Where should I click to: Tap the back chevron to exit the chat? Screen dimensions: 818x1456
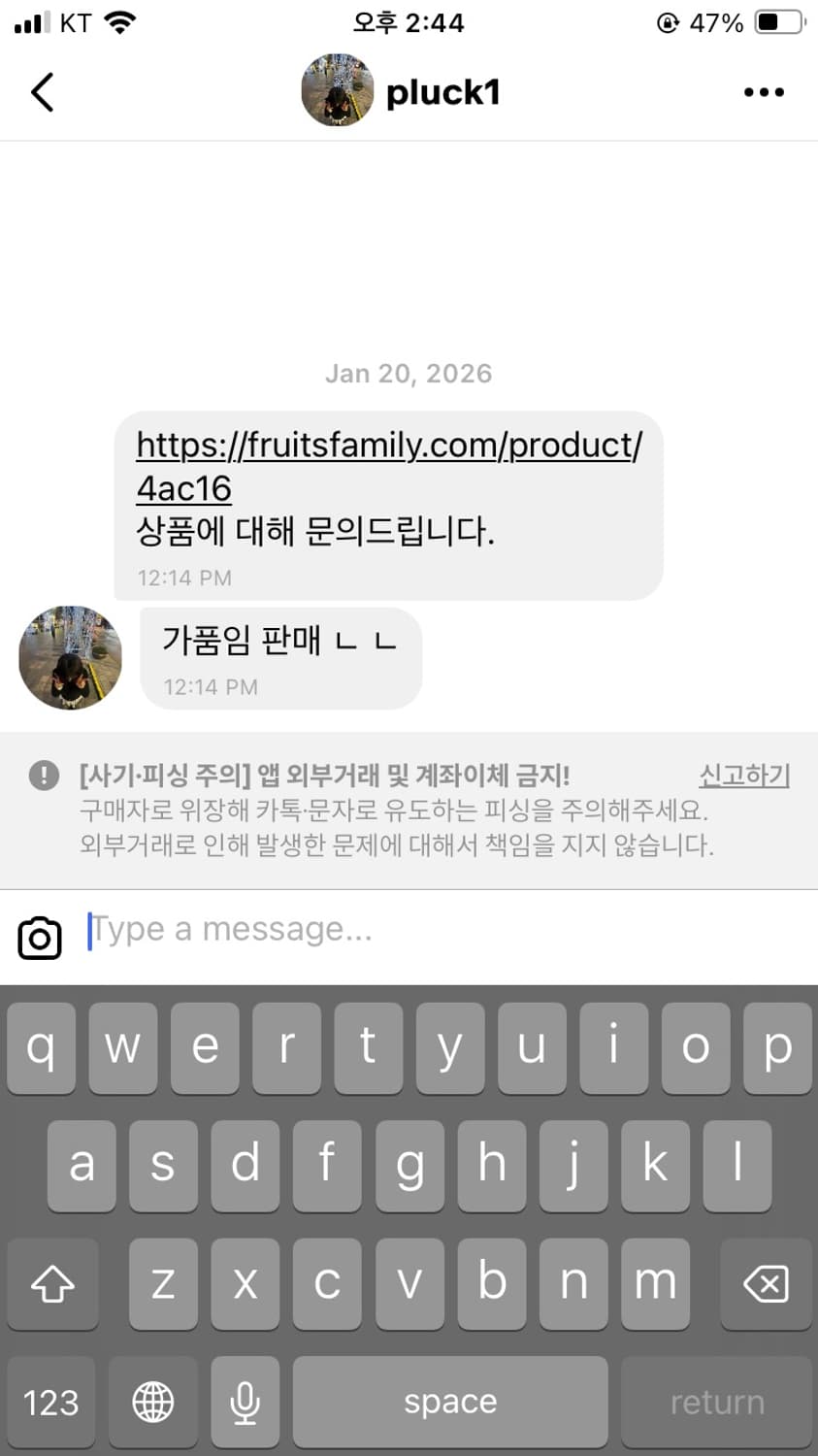[41, 91]
